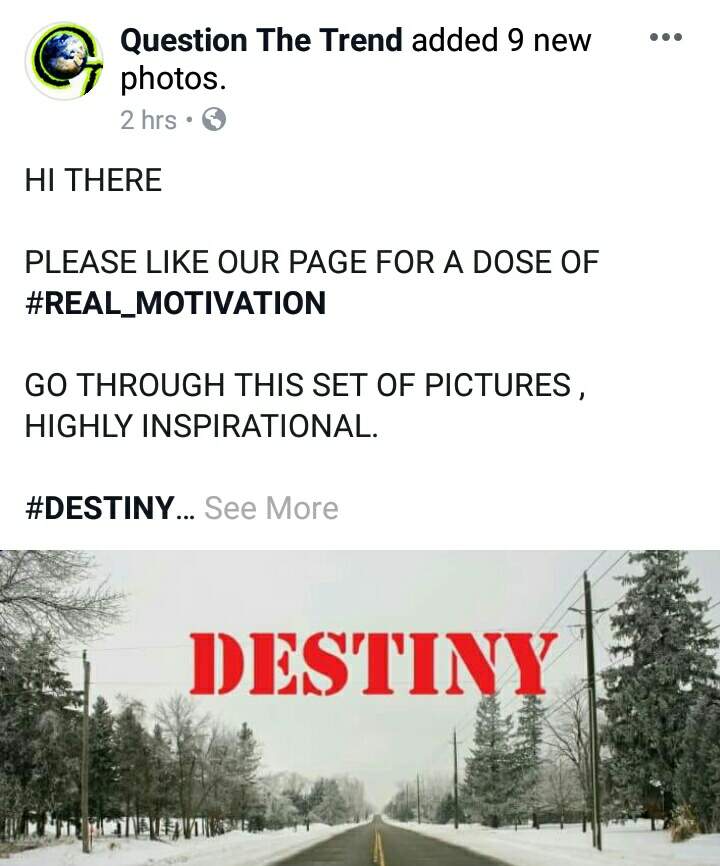Open Question The Trend page name link
This screenshot has height=866, width=720.
261,41
